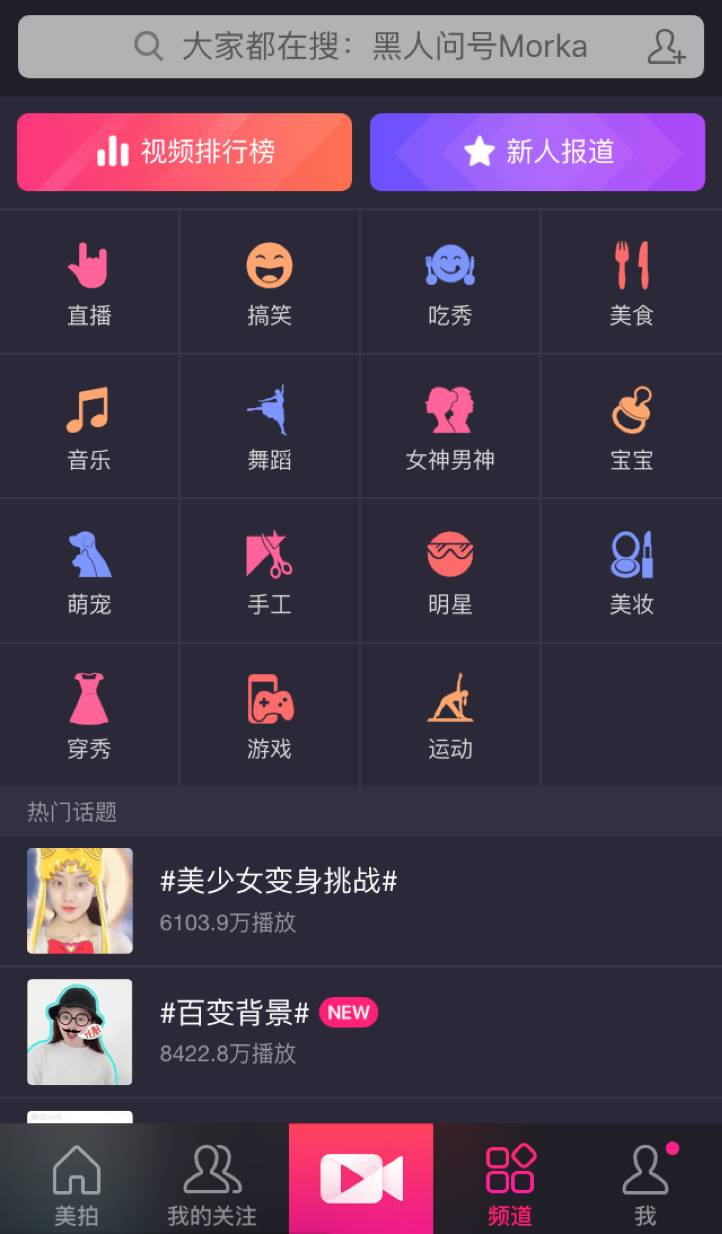Select the 舞蹈 dance channel icon
This screenshot has width=722, height=1234.
[x=269, y=425]
